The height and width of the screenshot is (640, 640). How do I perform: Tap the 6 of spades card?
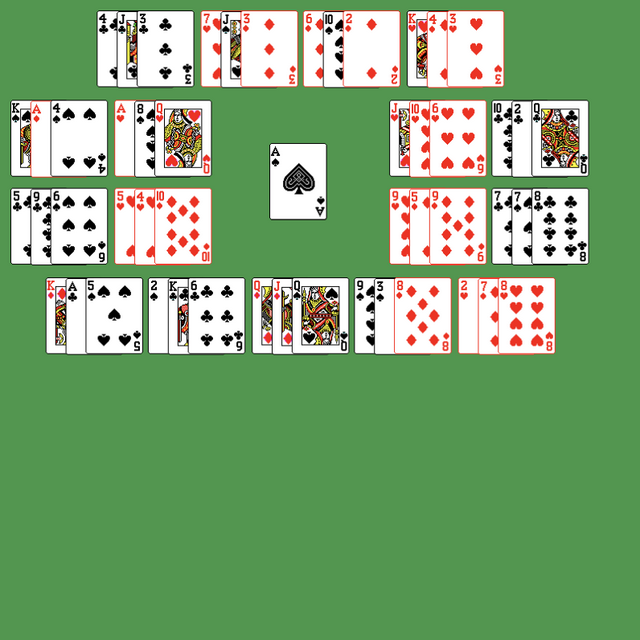79,226
